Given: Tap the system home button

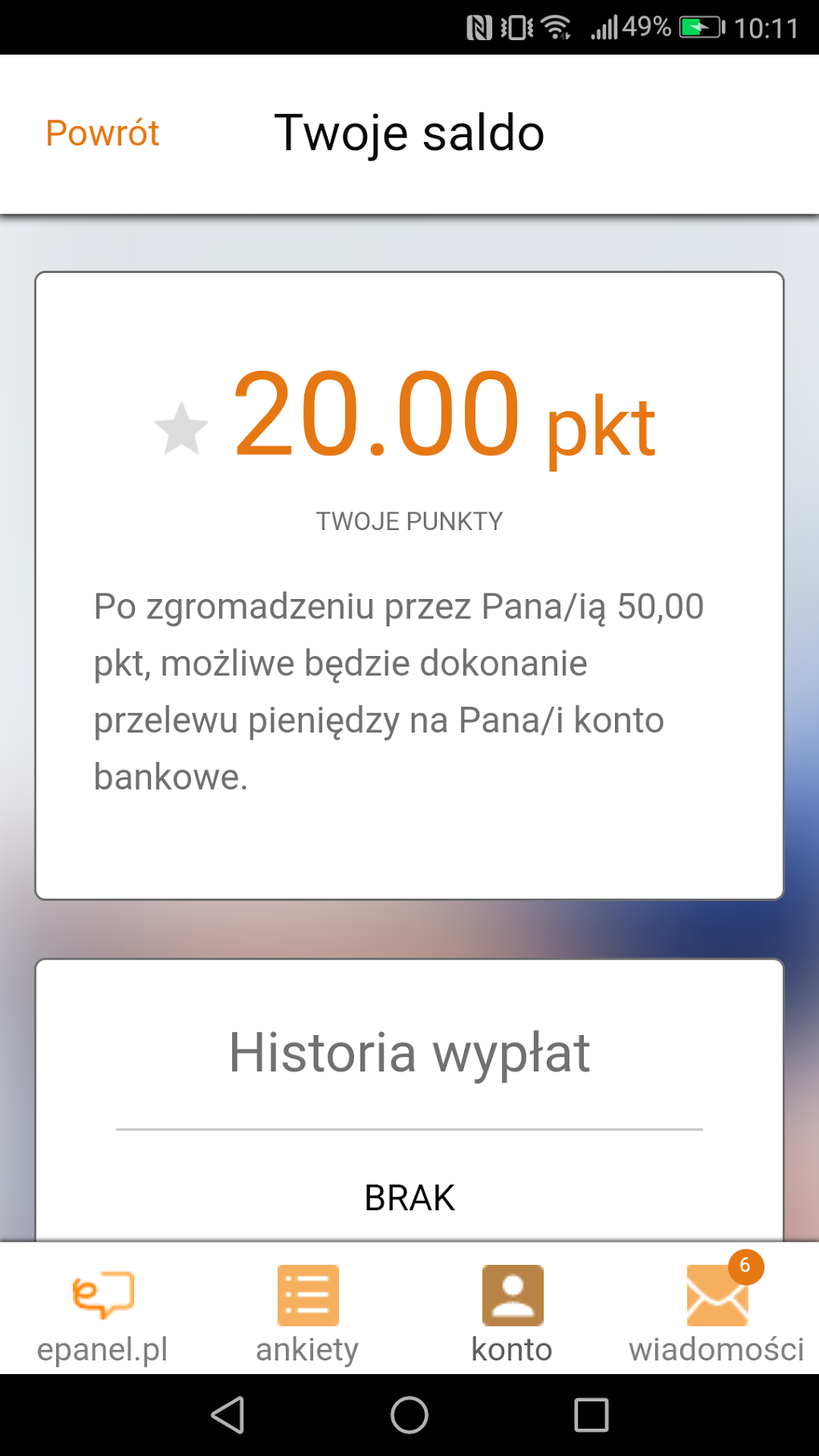Looking at the screenshot, I should pos(409,1414).
